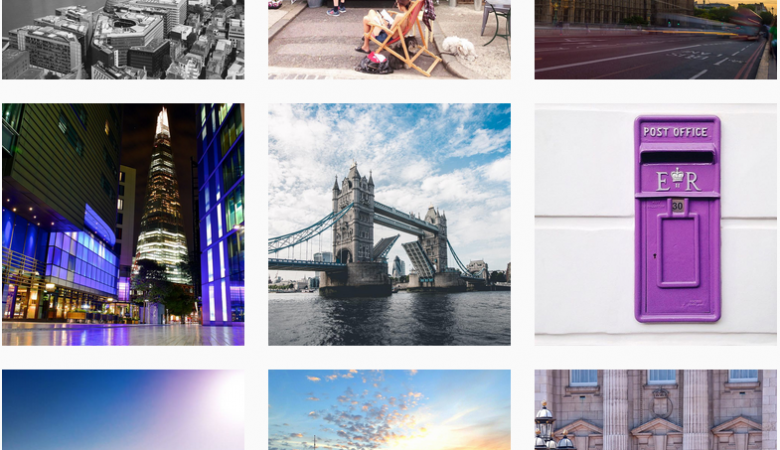Viewport: 780px width, 450px height.
Task: Open the Shard at night photo
Action: click(x=122, y=224)
